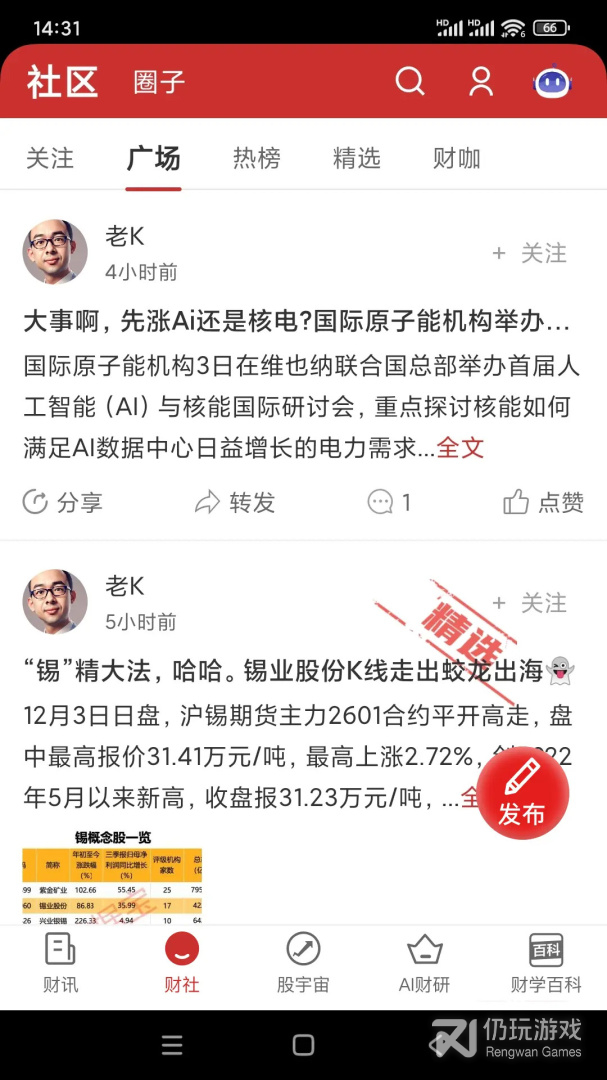Open the AI robot assistant icon

(x=551, y=82)
